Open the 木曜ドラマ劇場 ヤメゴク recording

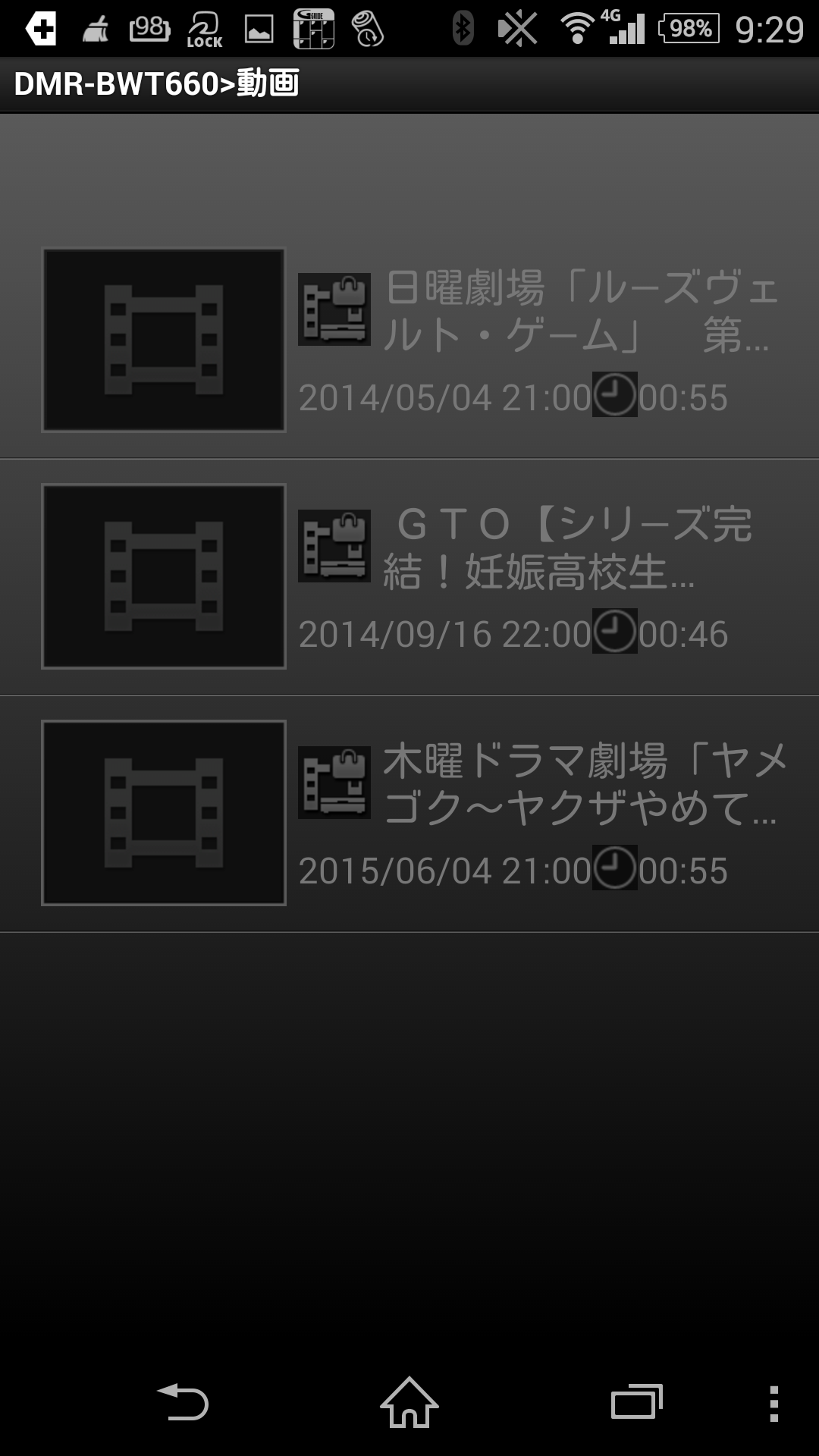point(409,813)
